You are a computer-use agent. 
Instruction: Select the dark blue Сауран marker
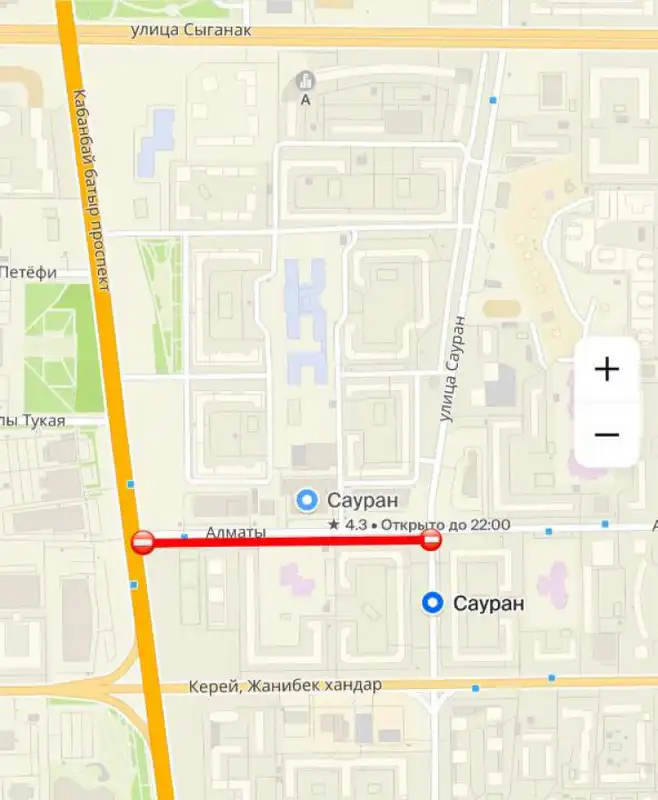[x=432, y=602]
